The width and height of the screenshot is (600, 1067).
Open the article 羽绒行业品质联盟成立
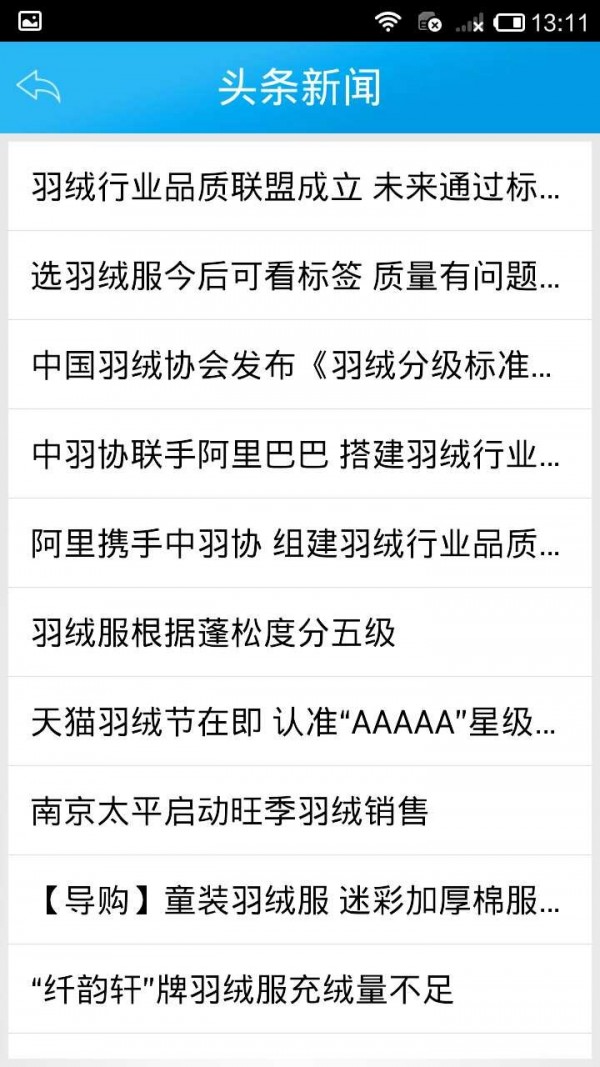(296, 188)
